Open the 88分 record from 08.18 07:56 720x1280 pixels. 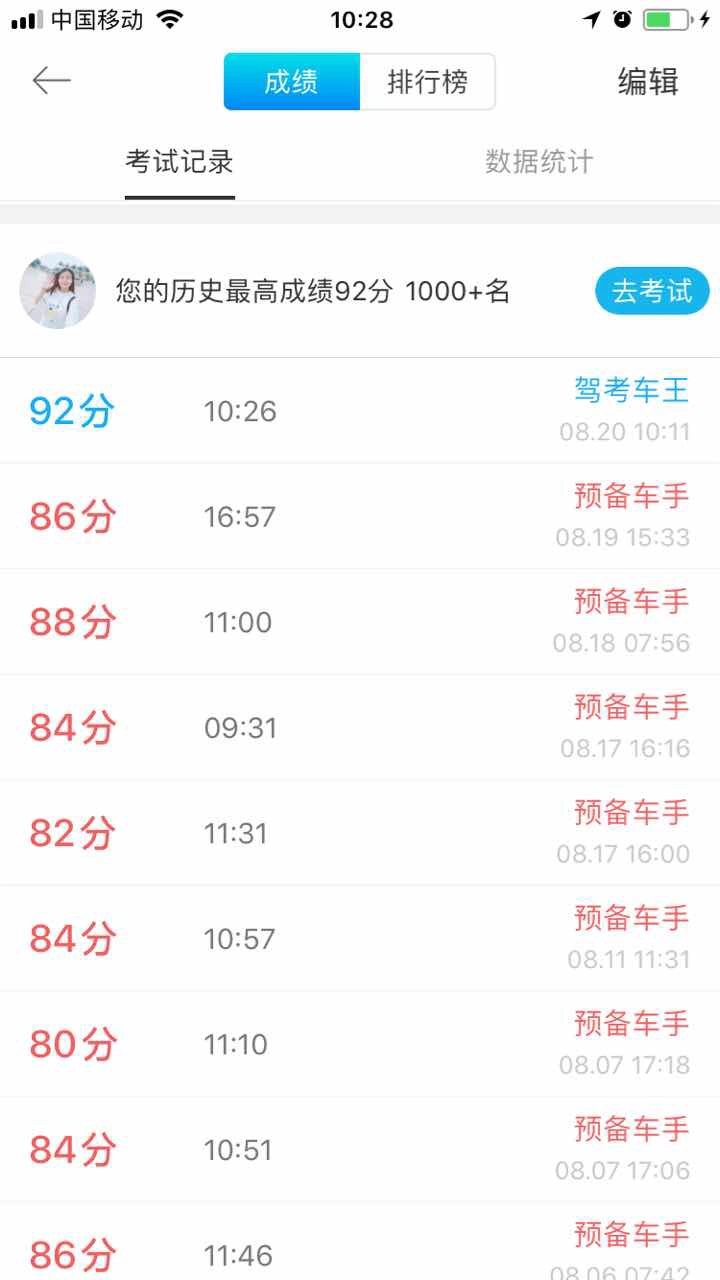[360, 622]
